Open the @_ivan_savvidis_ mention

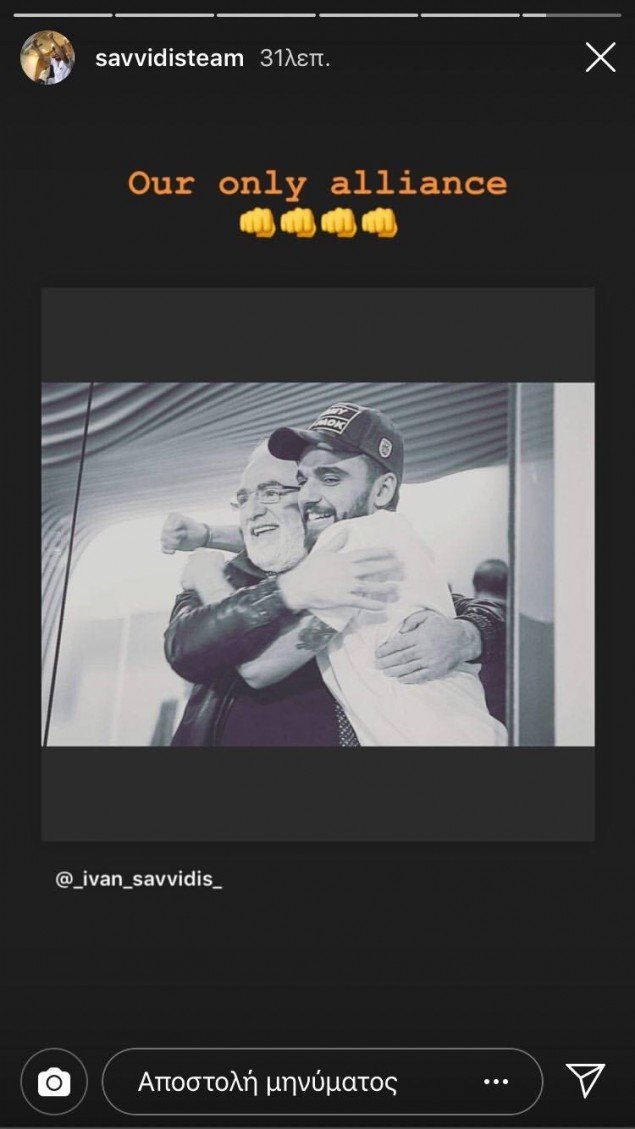pyautogui.click(x=137, y=880)
